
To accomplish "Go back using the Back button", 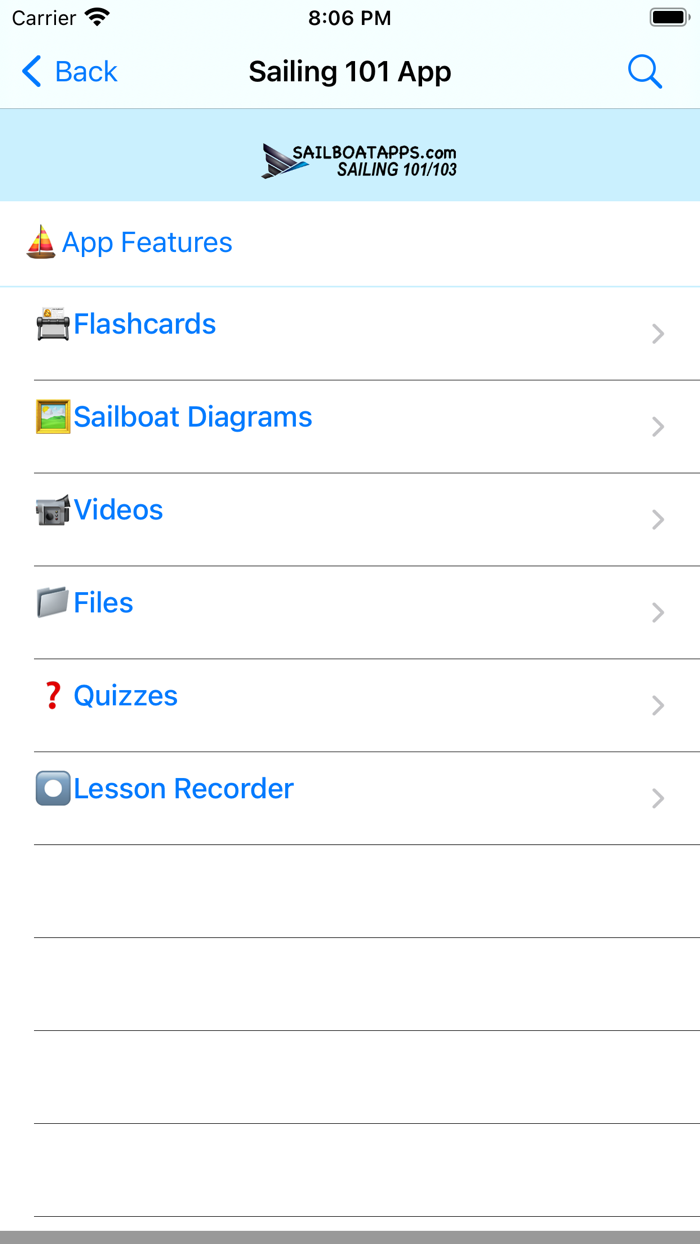I will 69,72.
